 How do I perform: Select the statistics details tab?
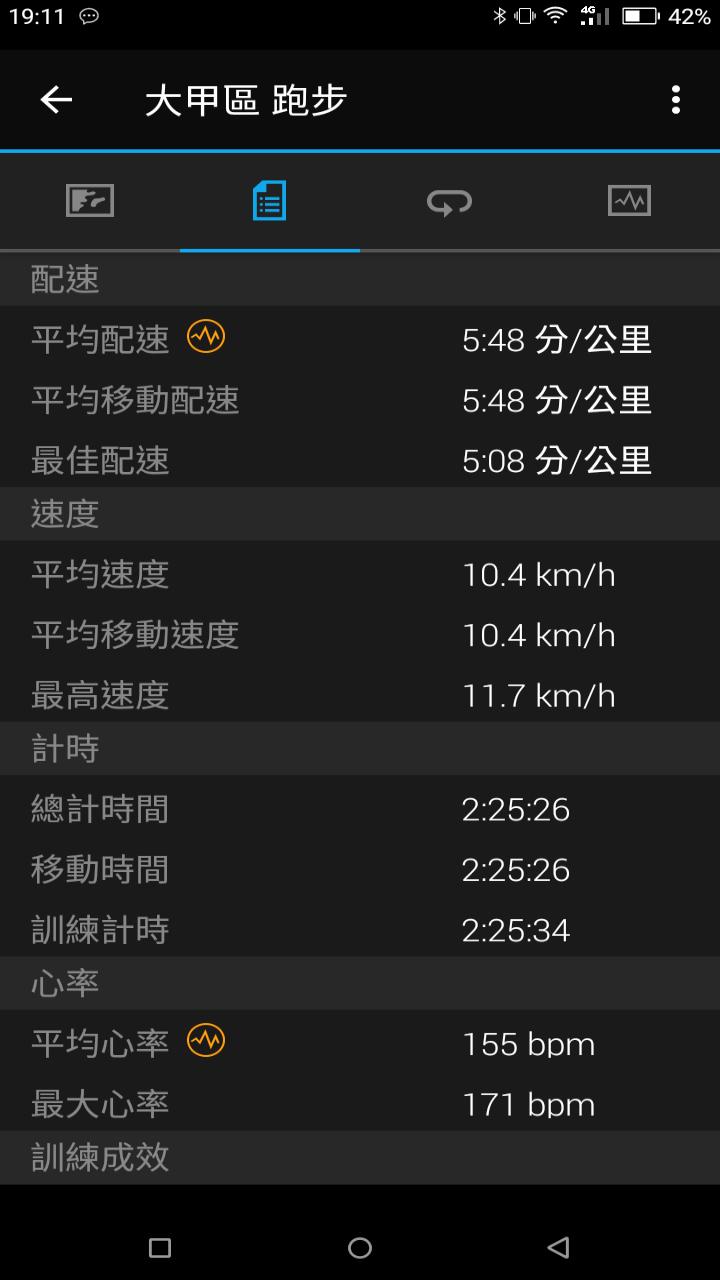pos(269,201)
